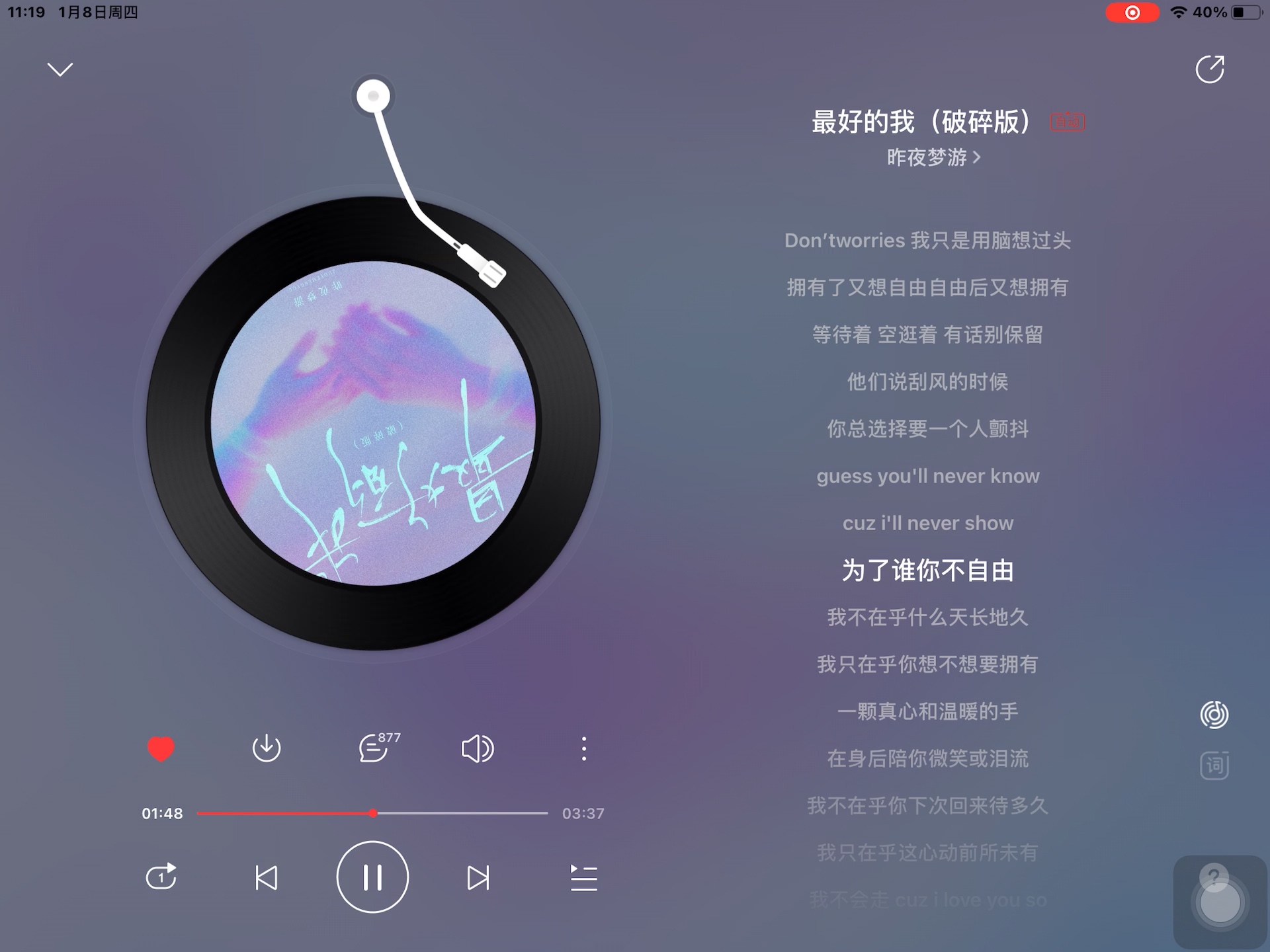Tap the playback progress bar to seek
The width and height of the screenshot is (1270, 952).
click(450, 813)
